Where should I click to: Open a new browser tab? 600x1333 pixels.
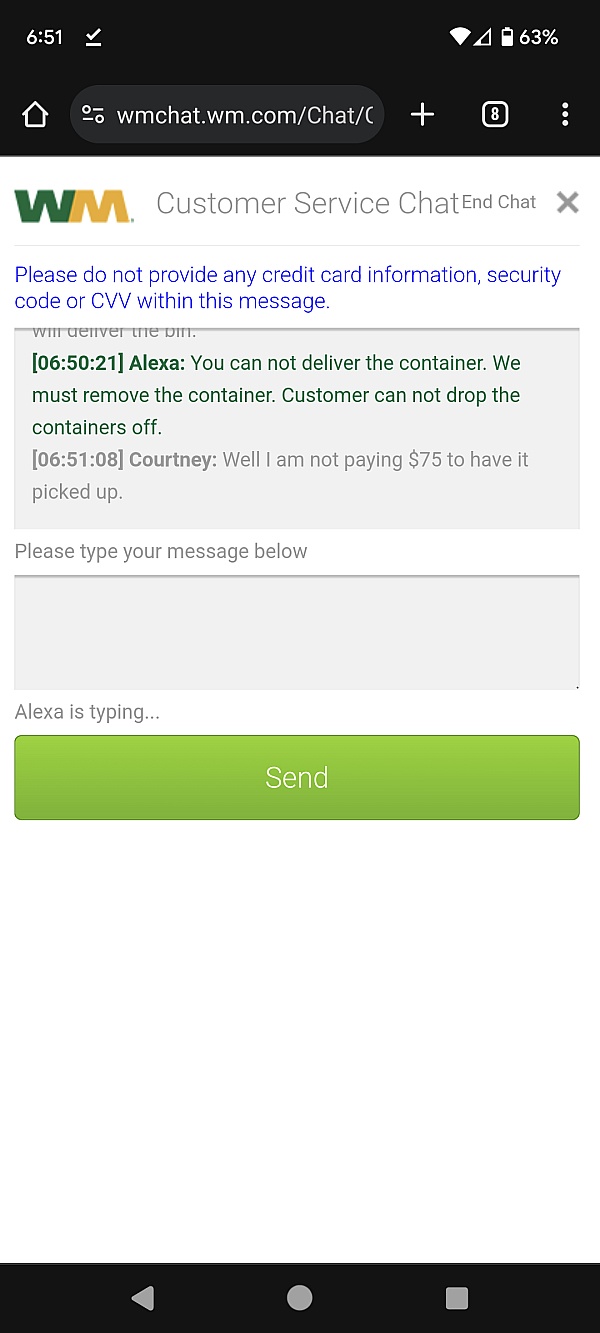[423, 115]
